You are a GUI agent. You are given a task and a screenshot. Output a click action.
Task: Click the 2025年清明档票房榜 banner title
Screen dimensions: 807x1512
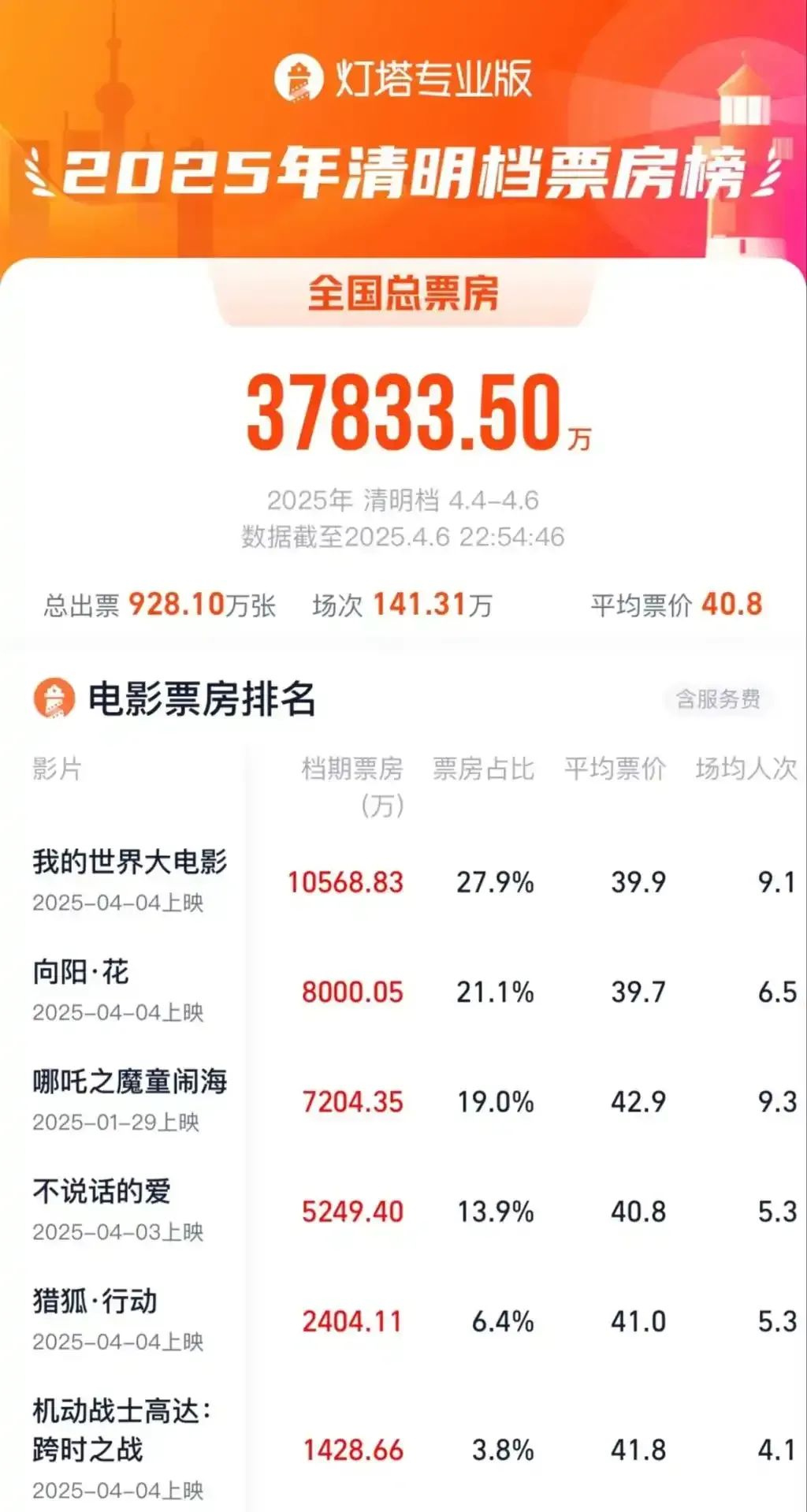(403, 176)
